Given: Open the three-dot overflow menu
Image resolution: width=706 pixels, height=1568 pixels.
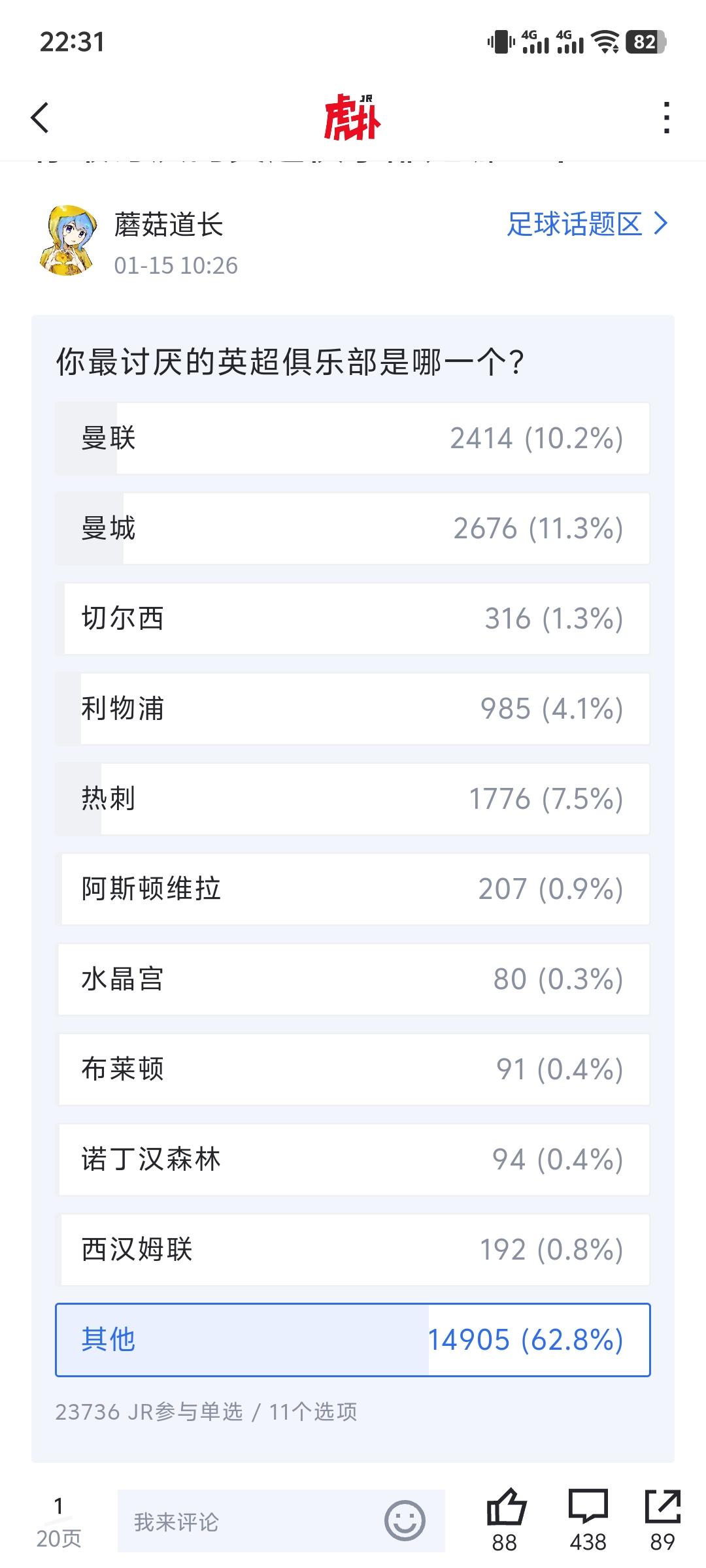Looking at the screenshot, I should (x=666, y=118).
